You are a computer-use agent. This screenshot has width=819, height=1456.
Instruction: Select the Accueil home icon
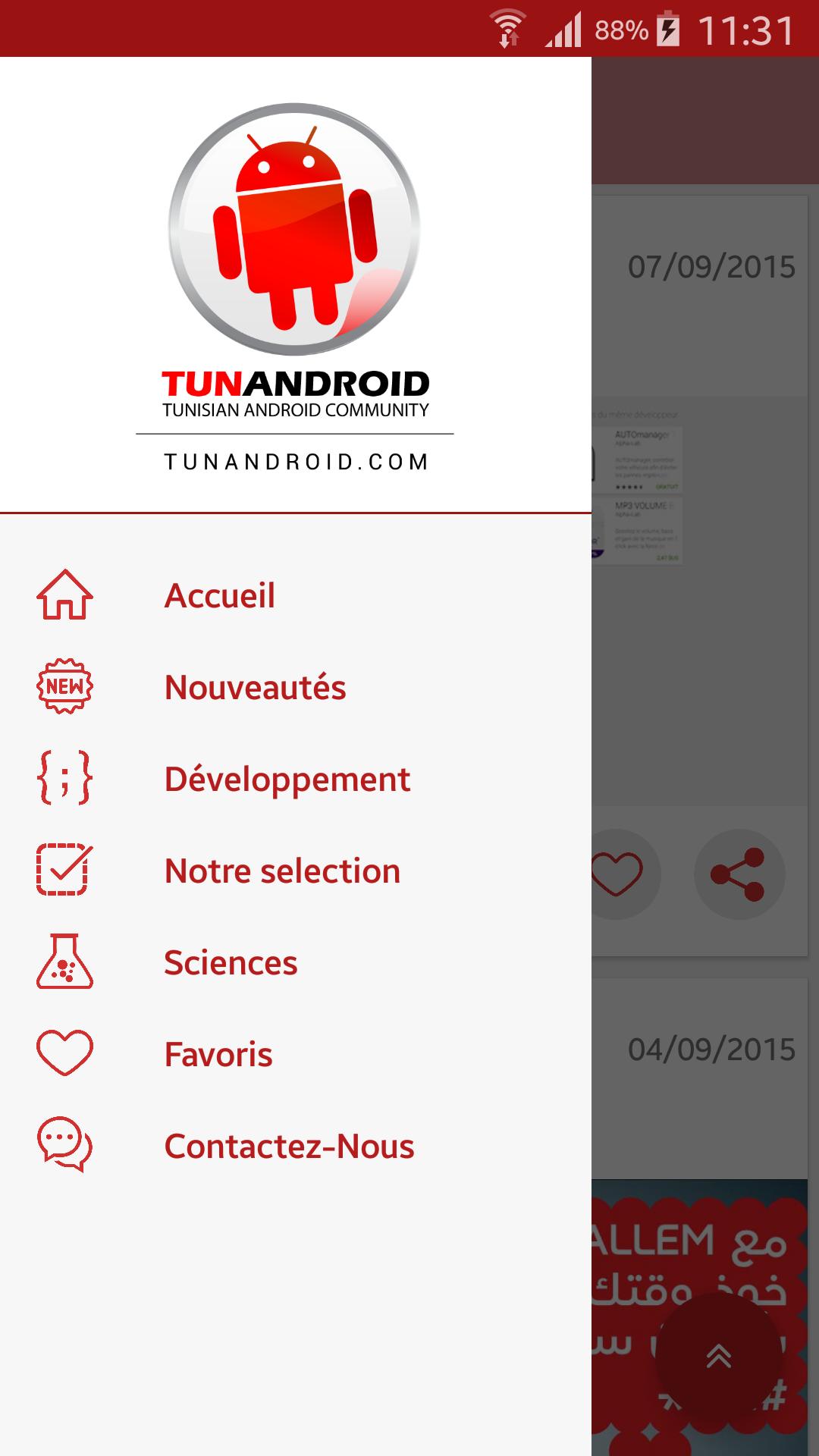[x=64, y=596]
